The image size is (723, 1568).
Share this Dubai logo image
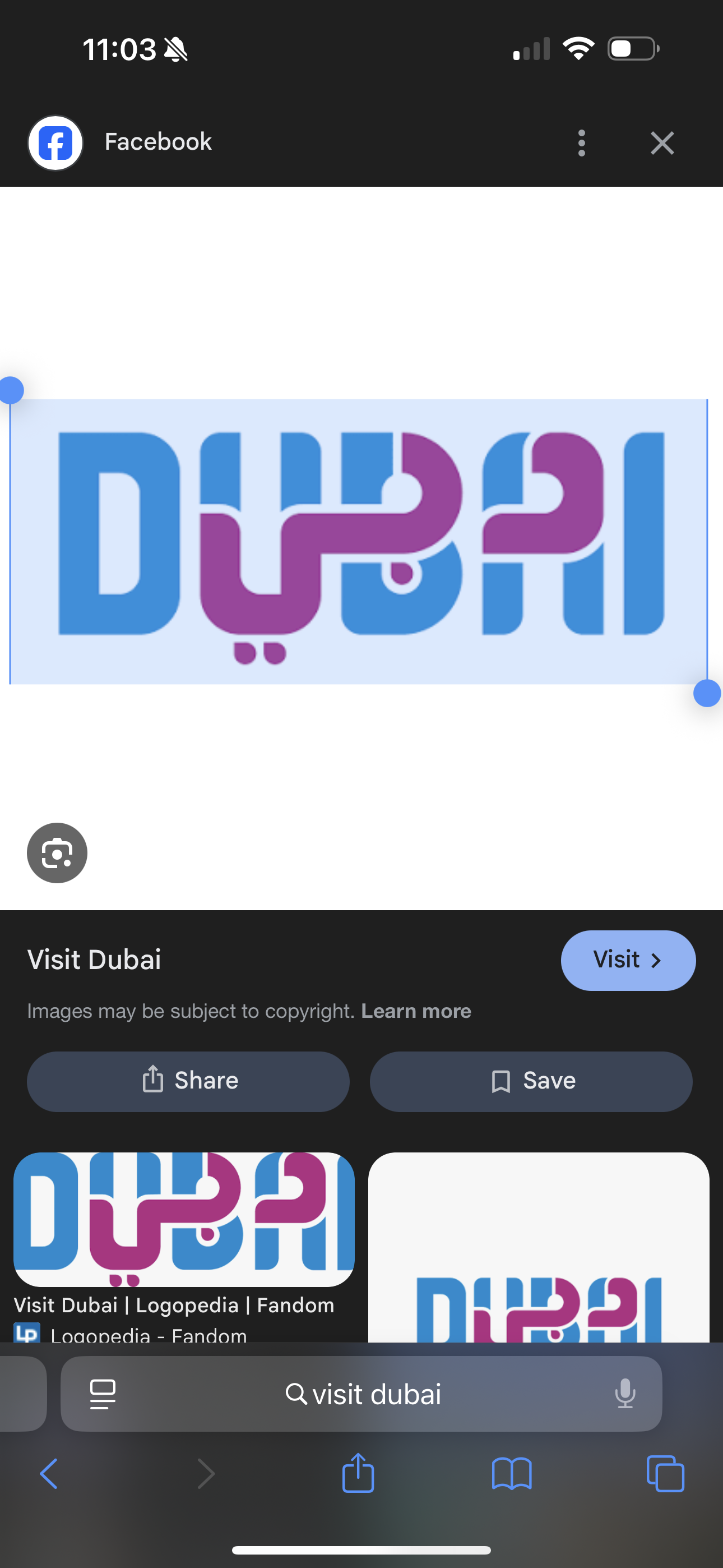[188, 1081]
